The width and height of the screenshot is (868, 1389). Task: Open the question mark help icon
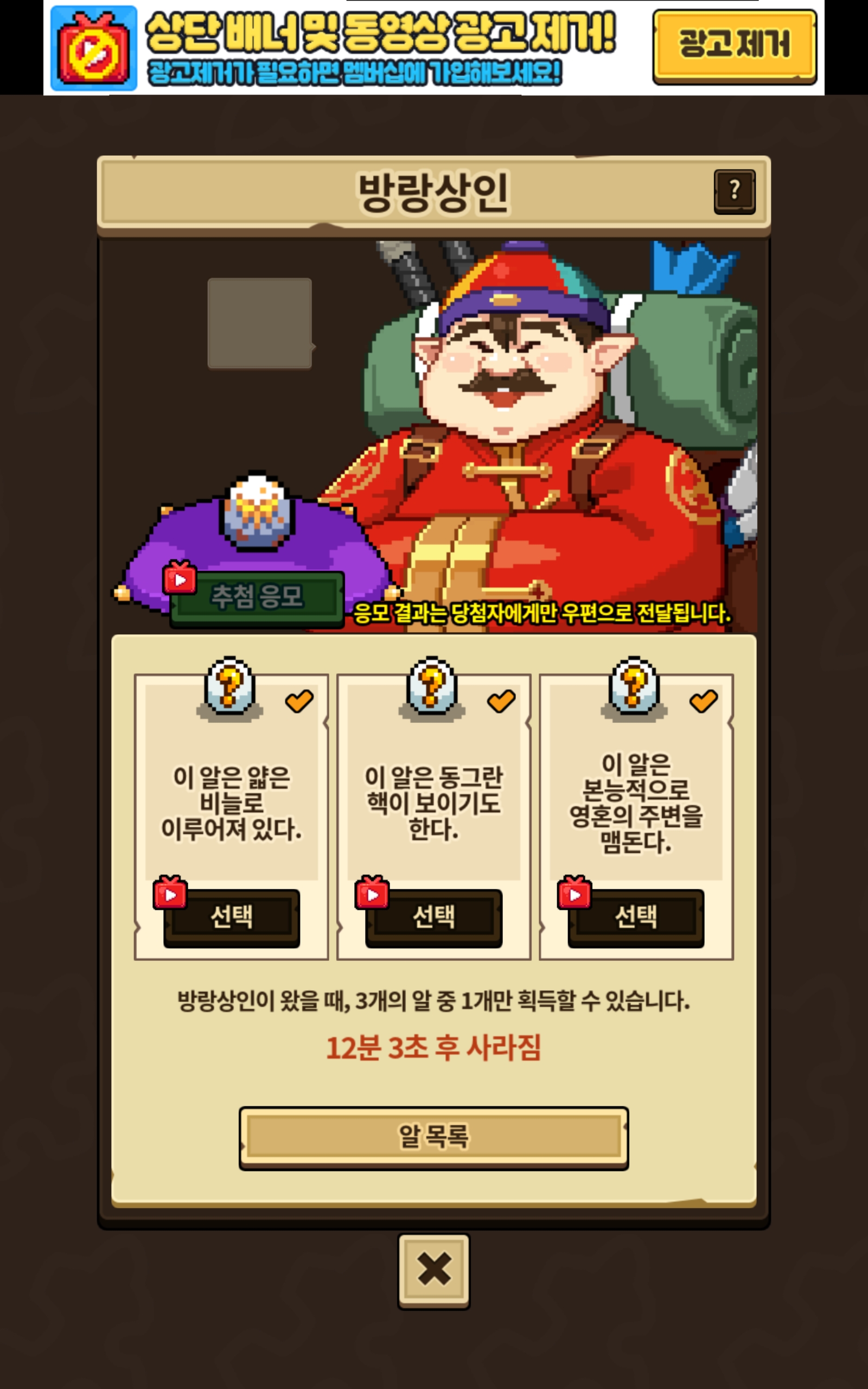click(734, 192)
